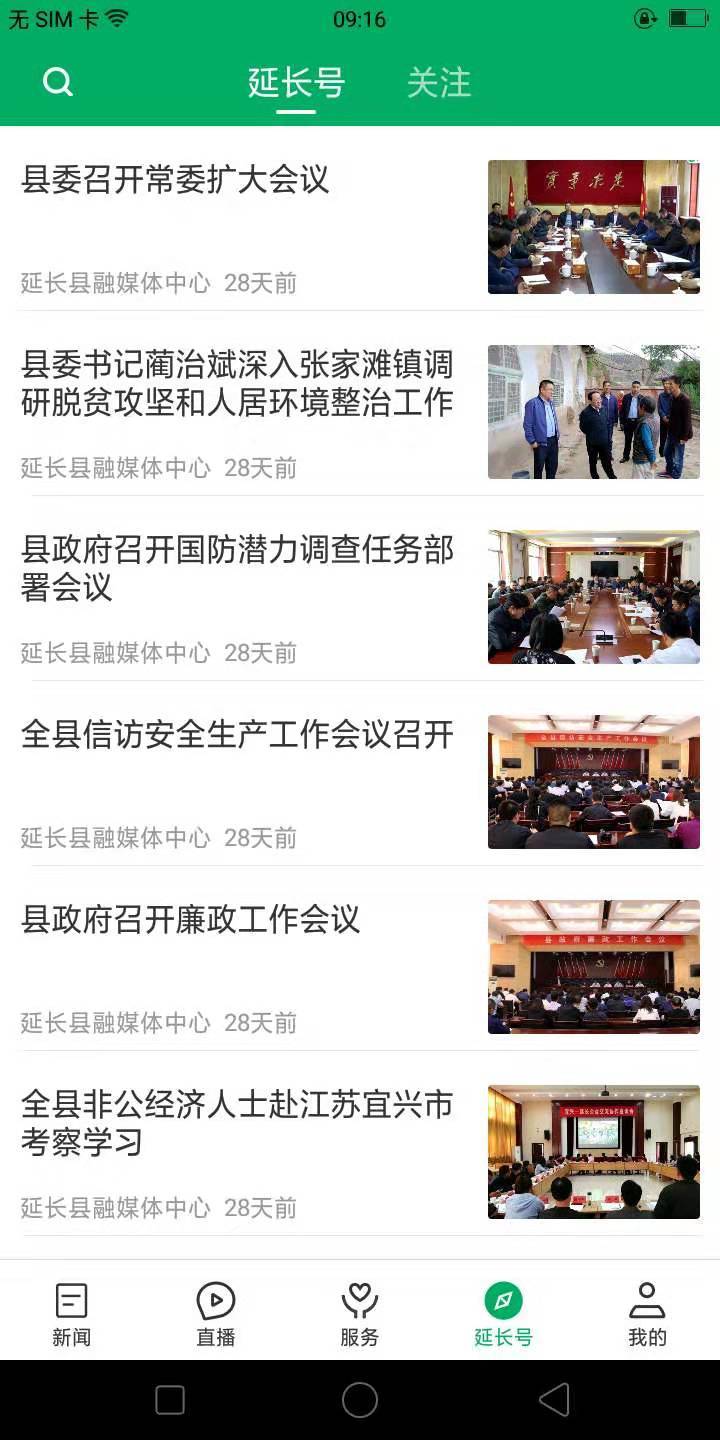Switch to the 关注 tab
The width and height of the screenshot is (720, 1440).
coord(438,83)
